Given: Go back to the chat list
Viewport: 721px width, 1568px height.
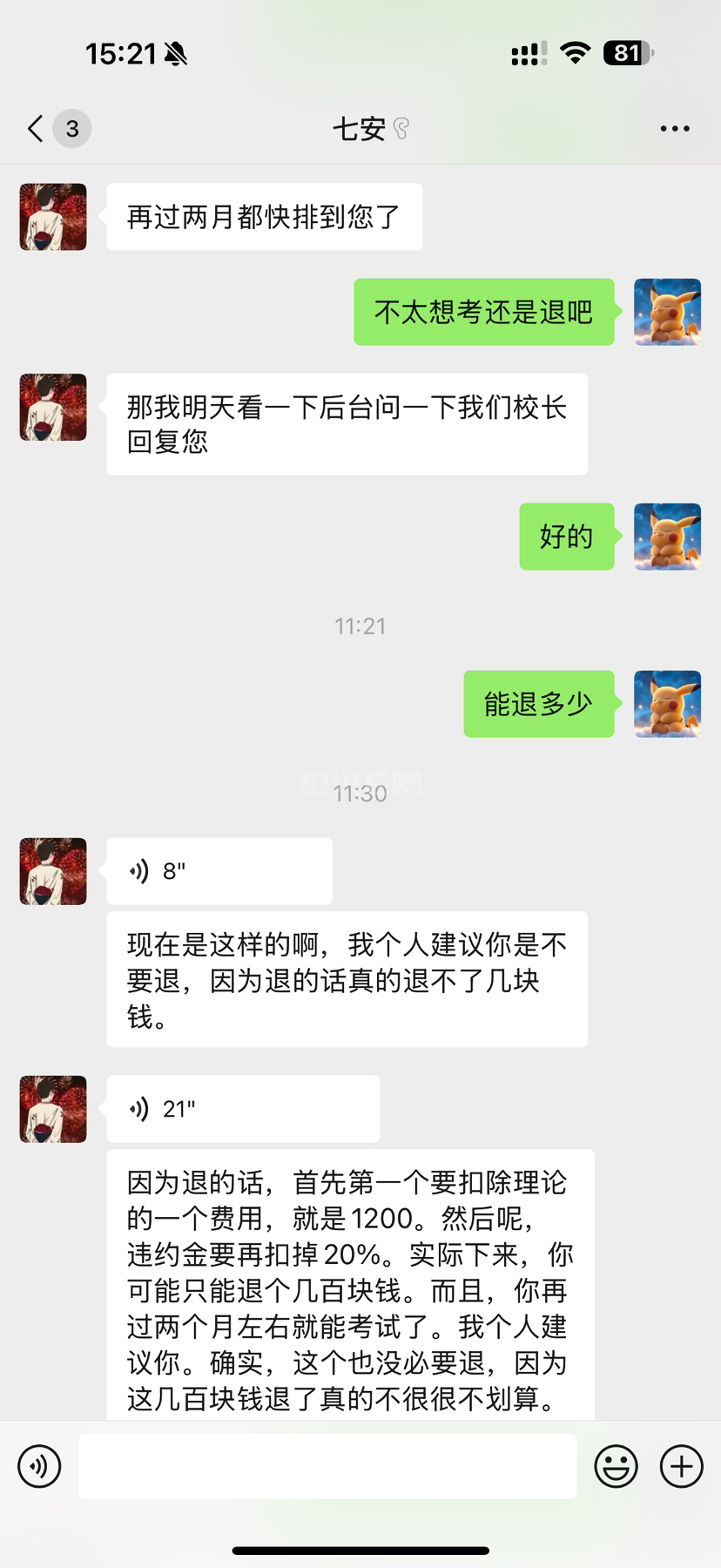Looking at the screenshot, I should point(37,129).
